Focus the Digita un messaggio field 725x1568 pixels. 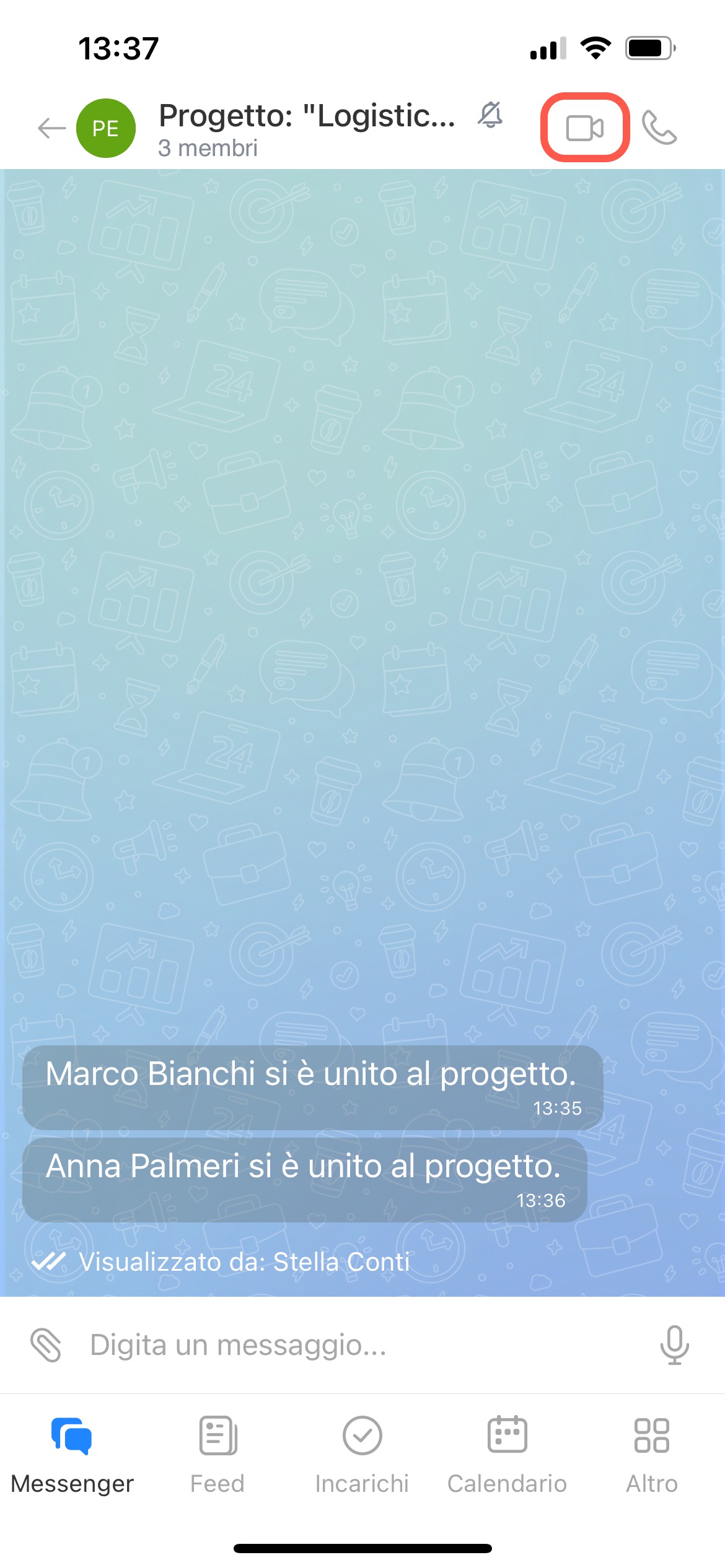point(359,1345)
